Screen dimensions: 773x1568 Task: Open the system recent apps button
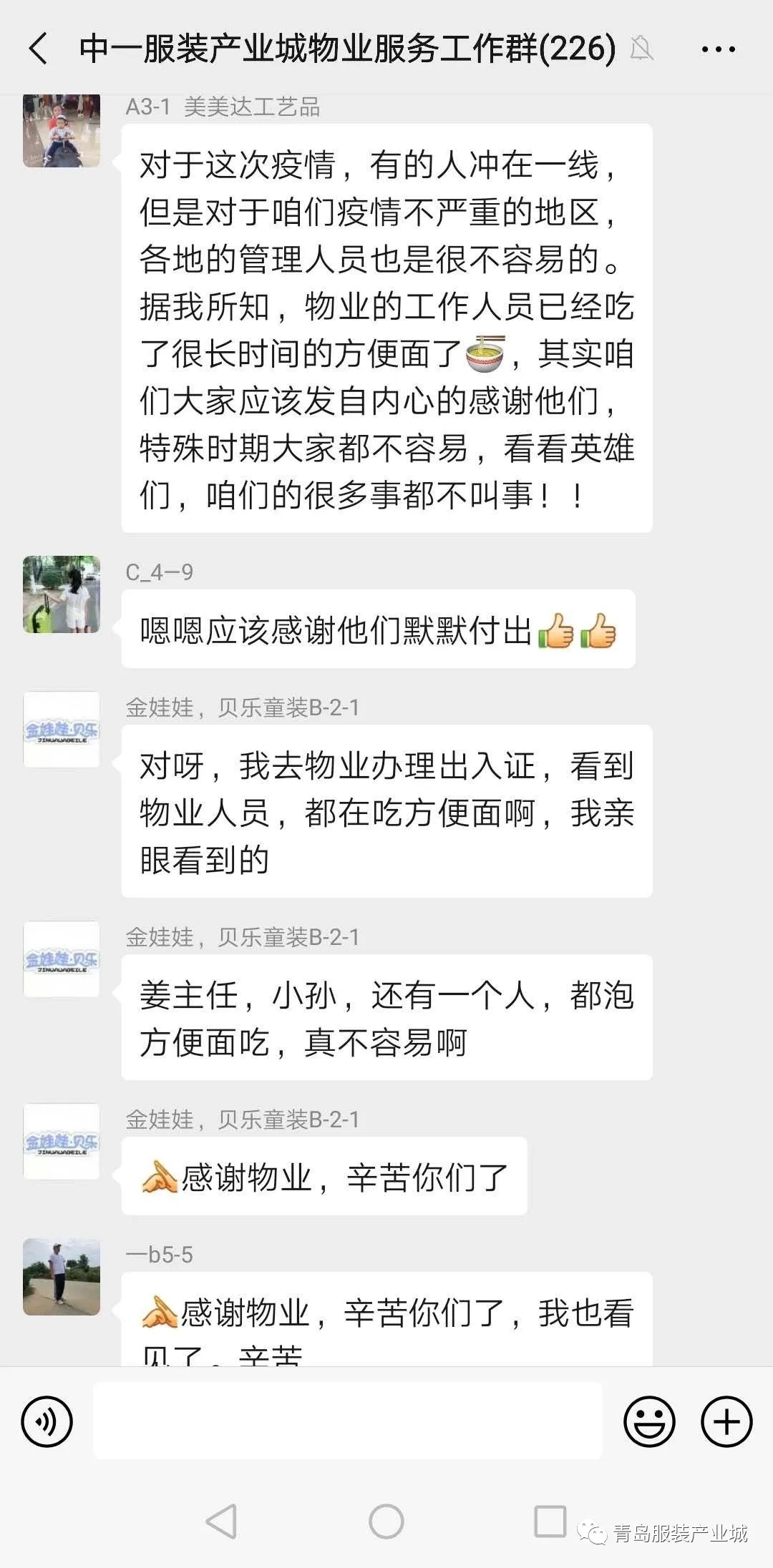[550, 1521]
